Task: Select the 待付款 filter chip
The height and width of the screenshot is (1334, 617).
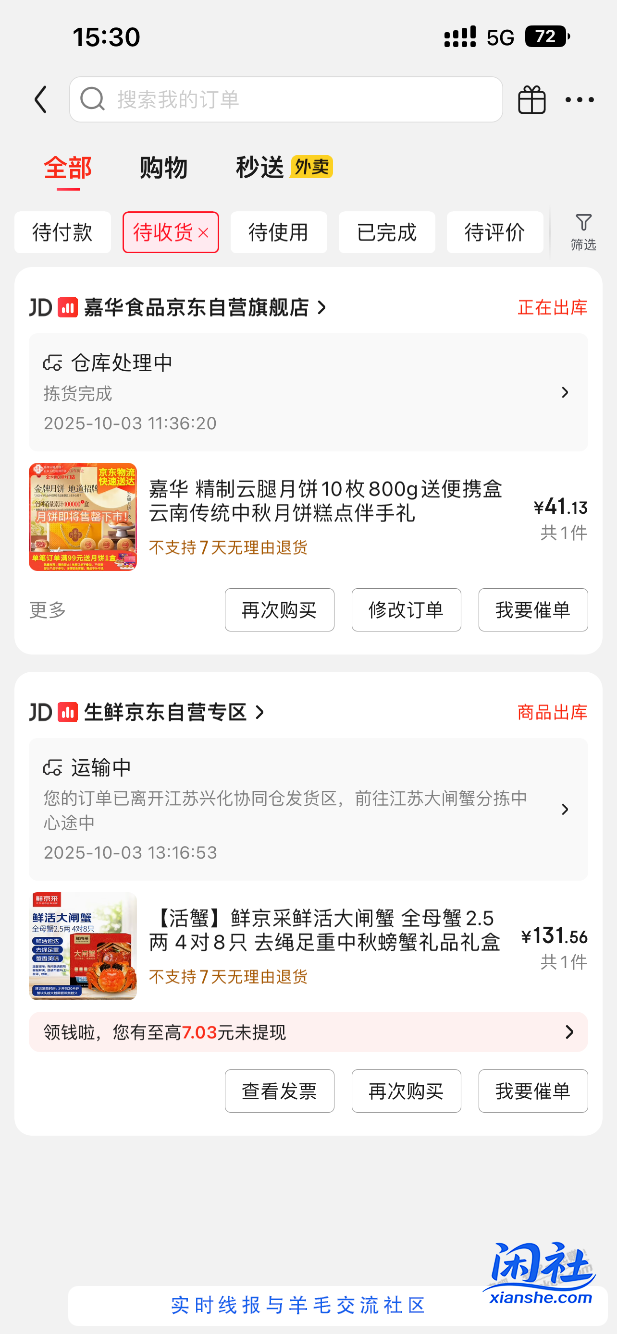Action: pos(62,232)
